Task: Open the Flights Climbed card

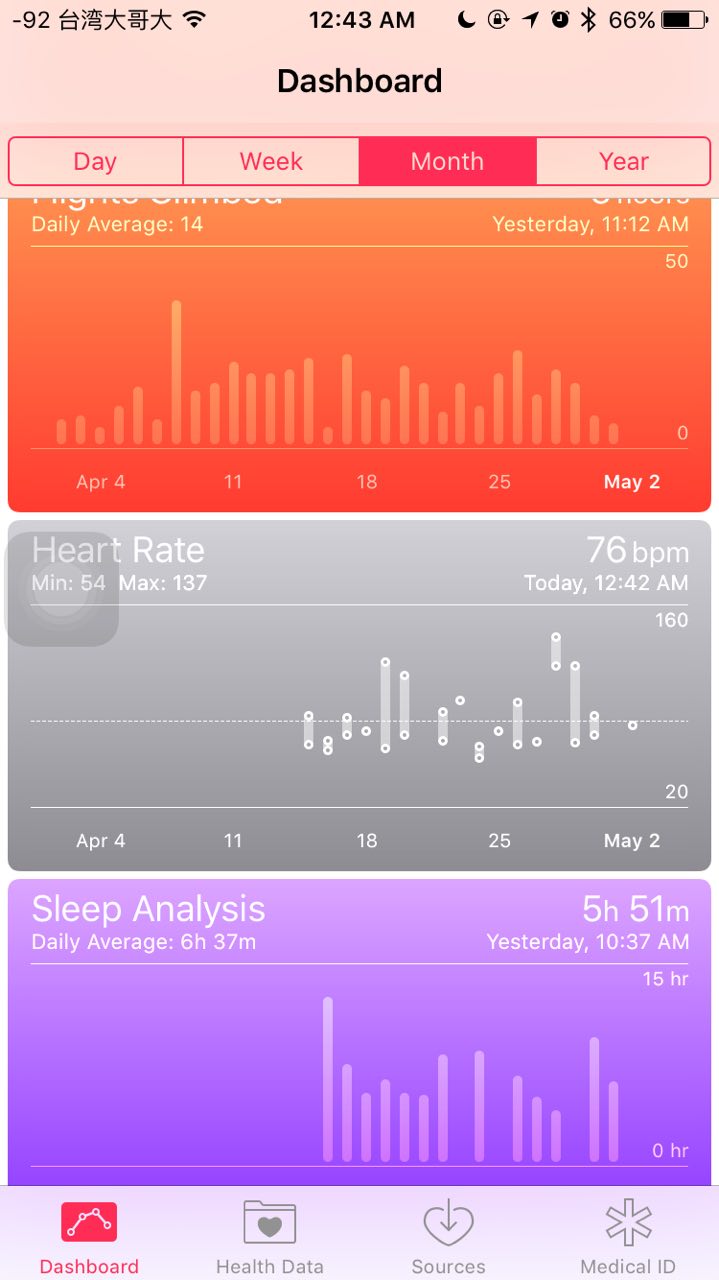Action: pos(360,350)
